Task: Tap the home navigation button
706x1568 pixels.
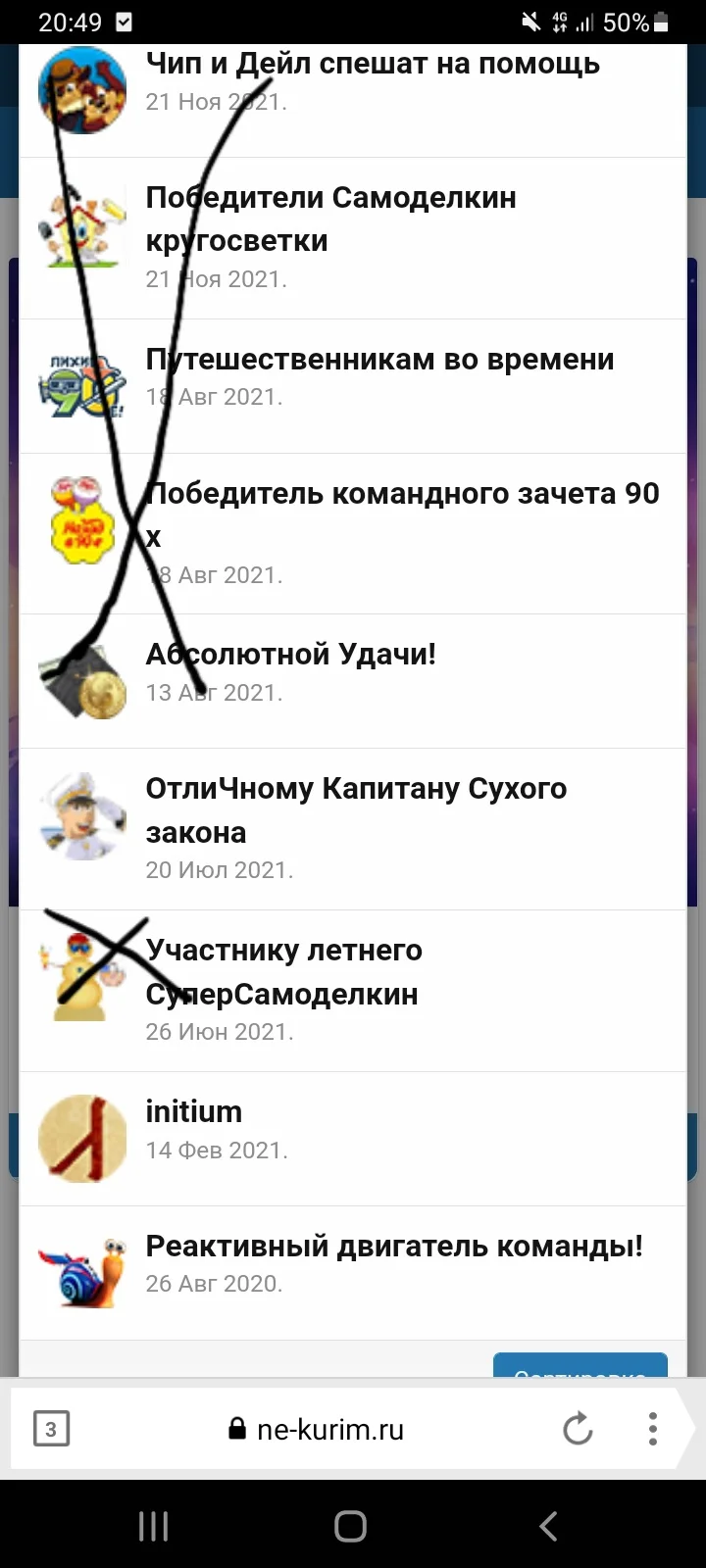Action: [x=350, y=1525]
